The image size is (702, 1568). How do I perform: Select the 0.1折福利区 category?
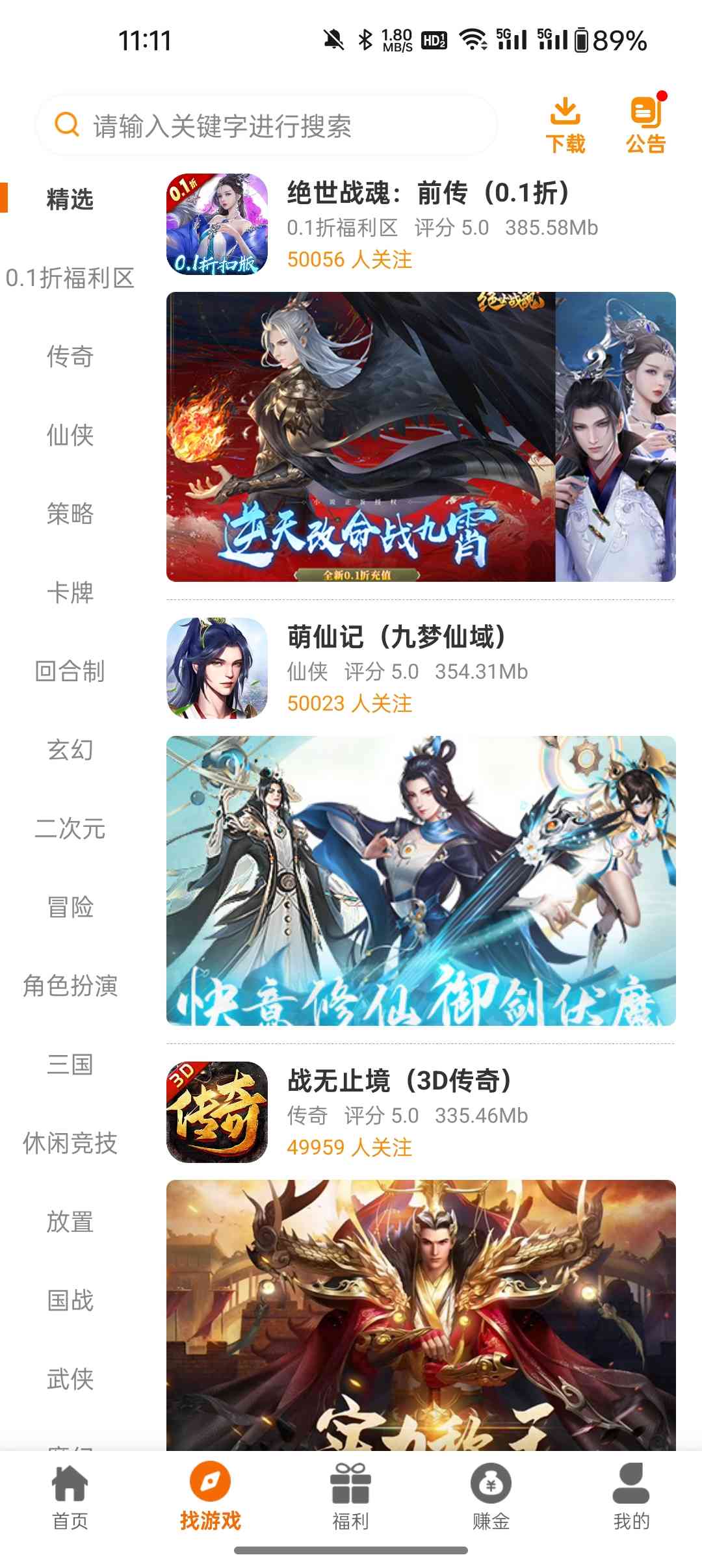pyautogui.click(x=70, y=278)
